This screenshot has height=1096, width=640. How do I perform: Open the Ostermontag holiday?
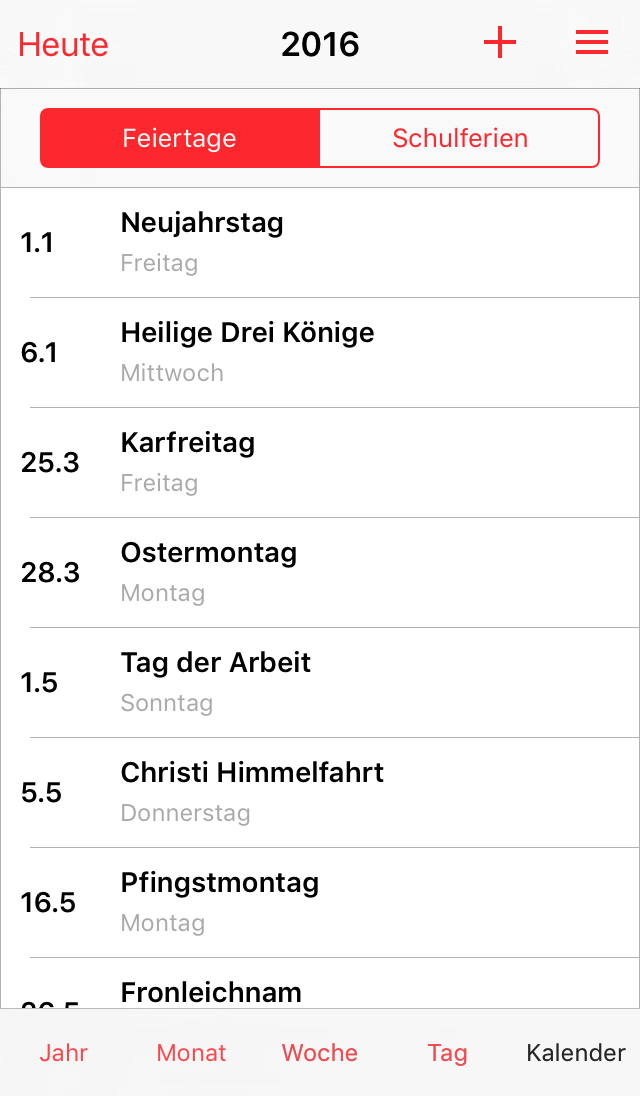click(x=320, y=572)
